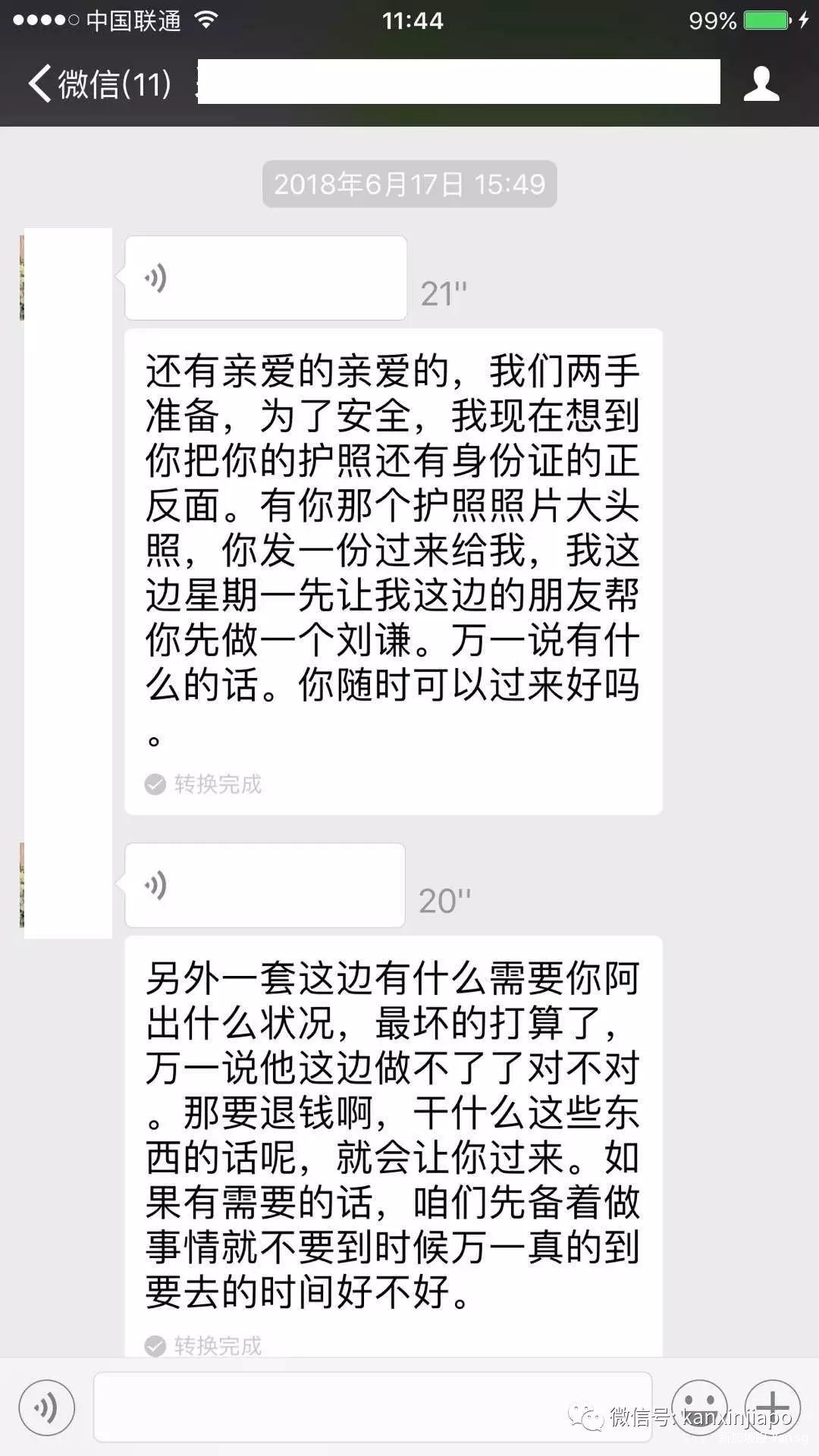The height and width of the screenshot is (1456, 819).
Task: Open the emoji sticker panel
Action: (x=699, y=1407)
